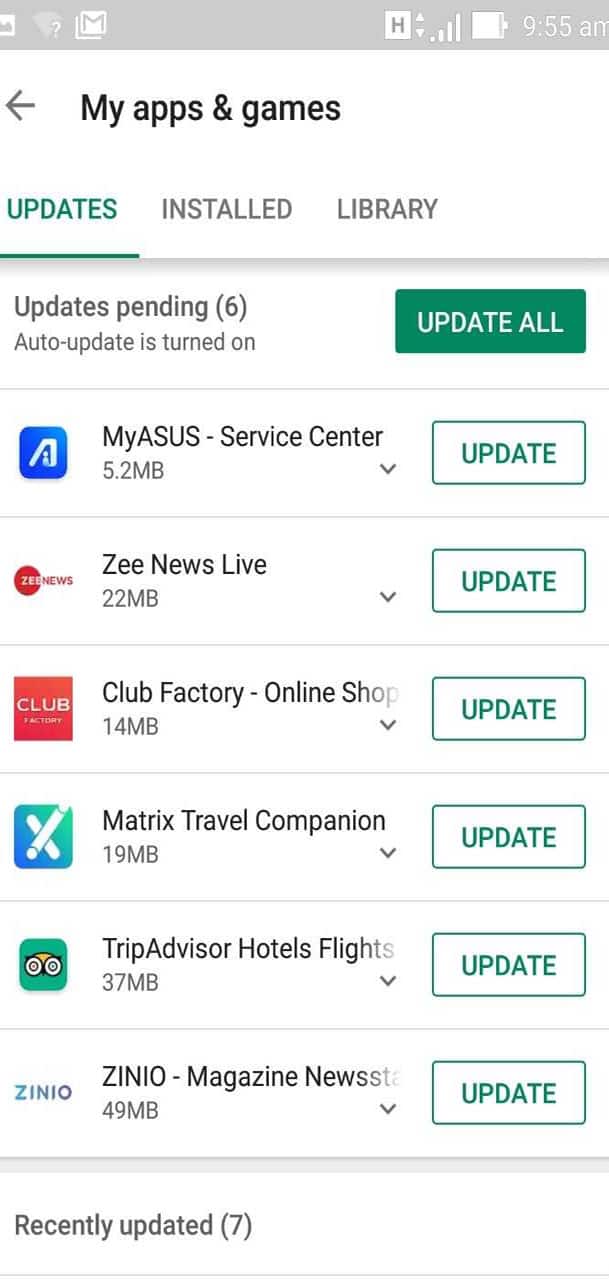Expand details chevron for Club Factory
The width and height of the screenshot is (609, 1280).
point(388,726)
